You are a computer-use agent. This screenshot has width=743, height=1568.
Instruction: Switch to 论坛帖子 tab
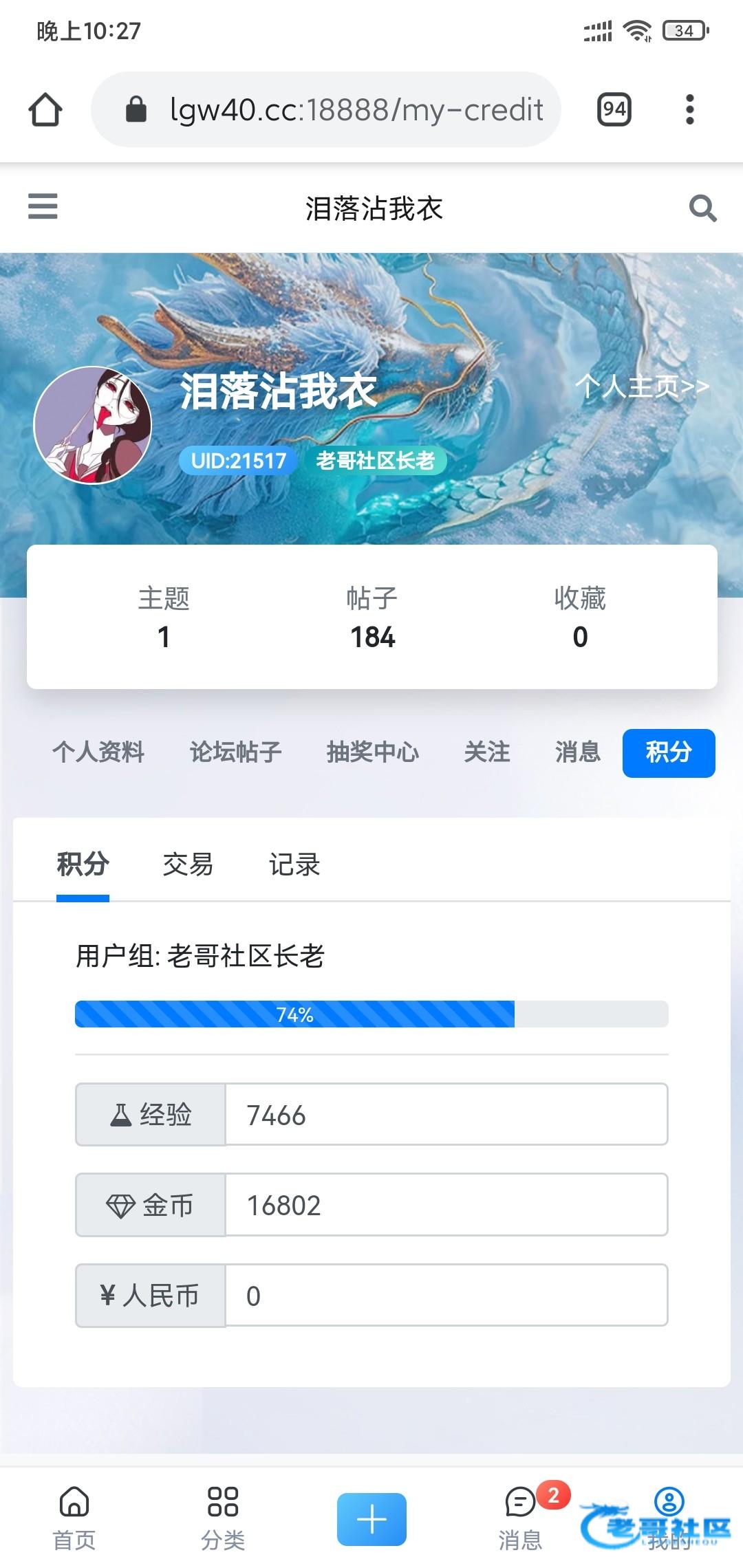[236, 752]
